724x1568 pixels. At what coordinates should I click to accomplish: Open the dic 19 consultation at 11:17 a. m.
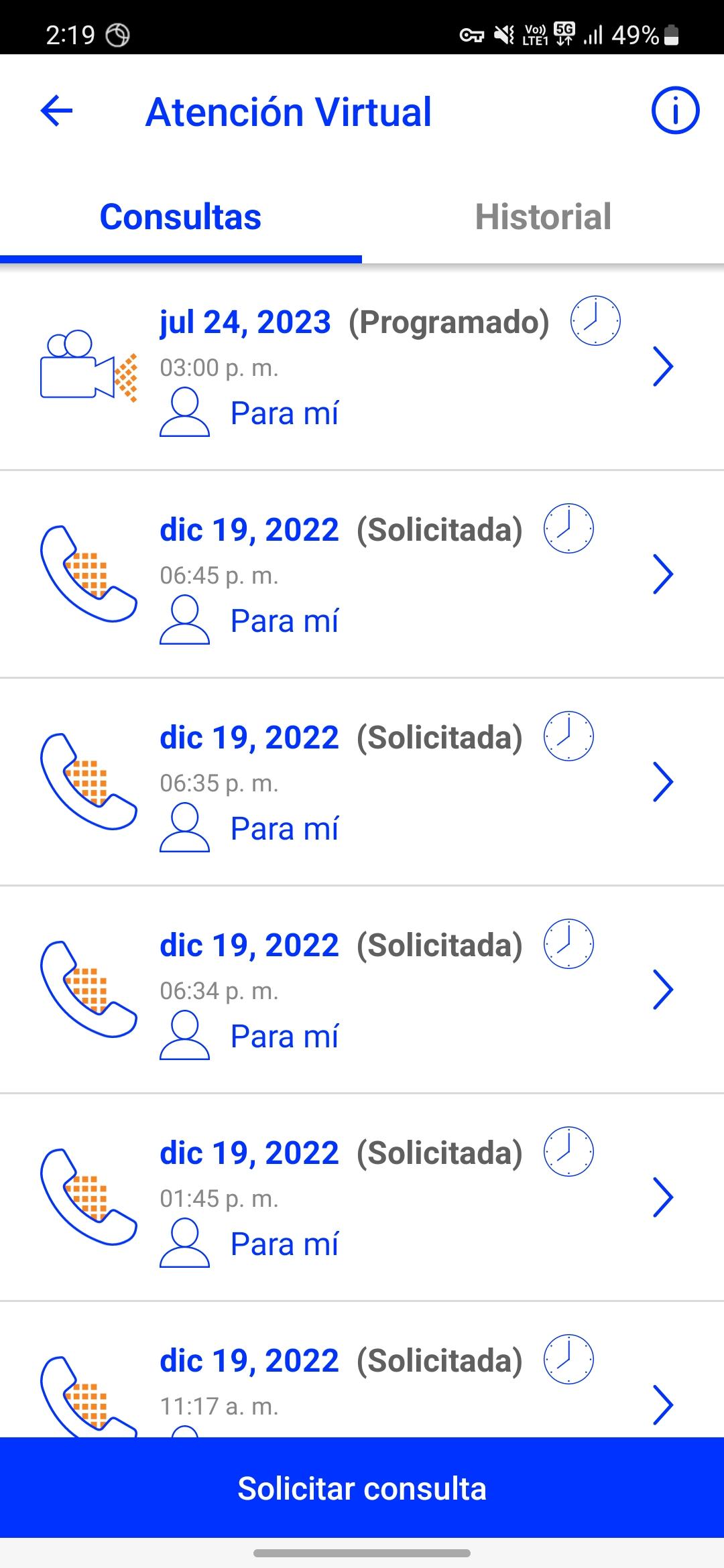[362, 1370]
